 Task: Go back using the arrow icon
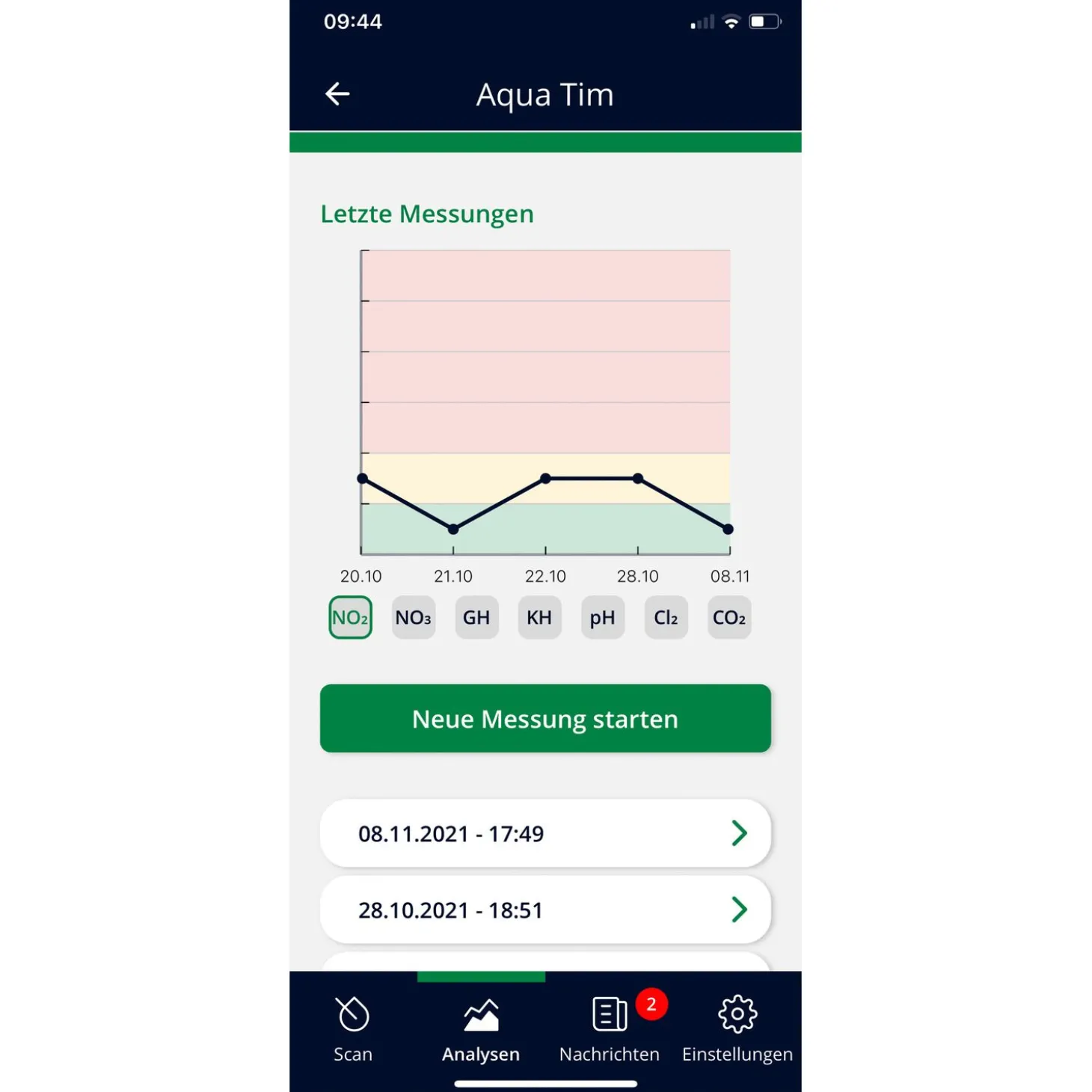[338, 94]
